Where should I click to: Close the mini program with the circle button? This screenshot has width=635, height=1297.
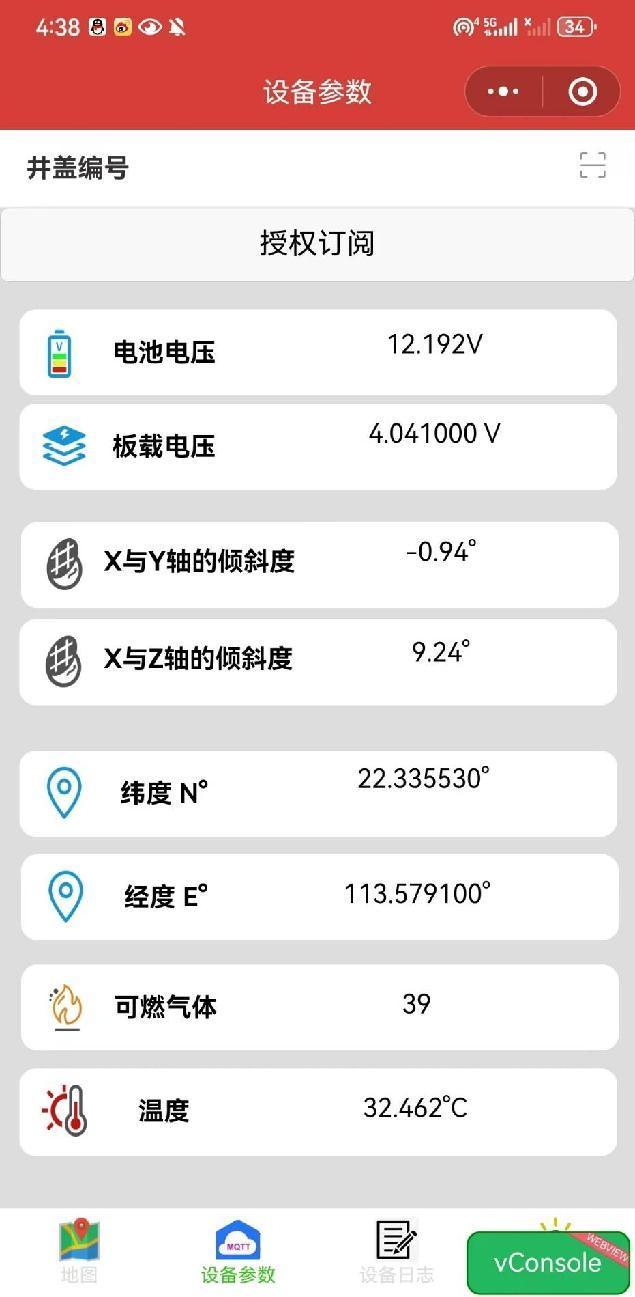[582, 92]
